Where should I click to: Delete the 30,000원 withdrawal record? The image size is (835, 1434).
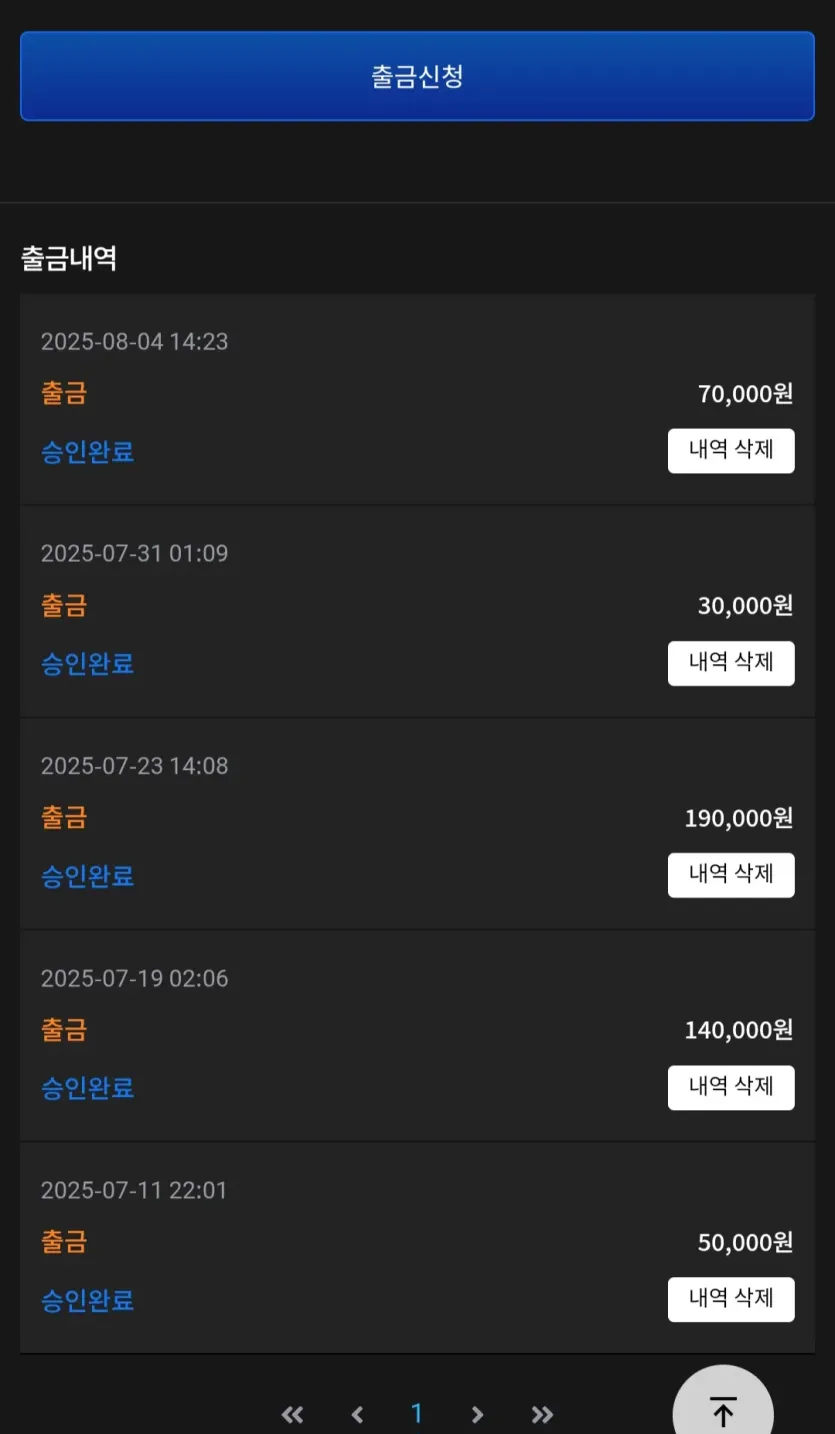tap(731, 663)
